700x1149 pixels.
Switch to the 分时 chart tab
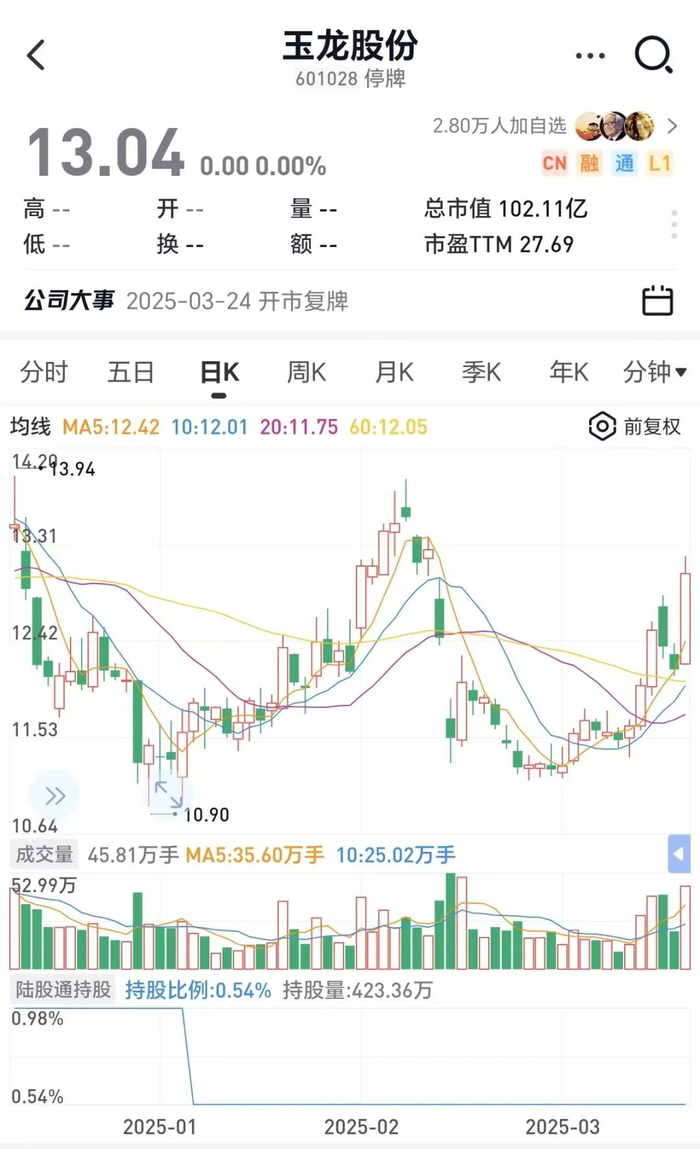click(x=44, y=373)
